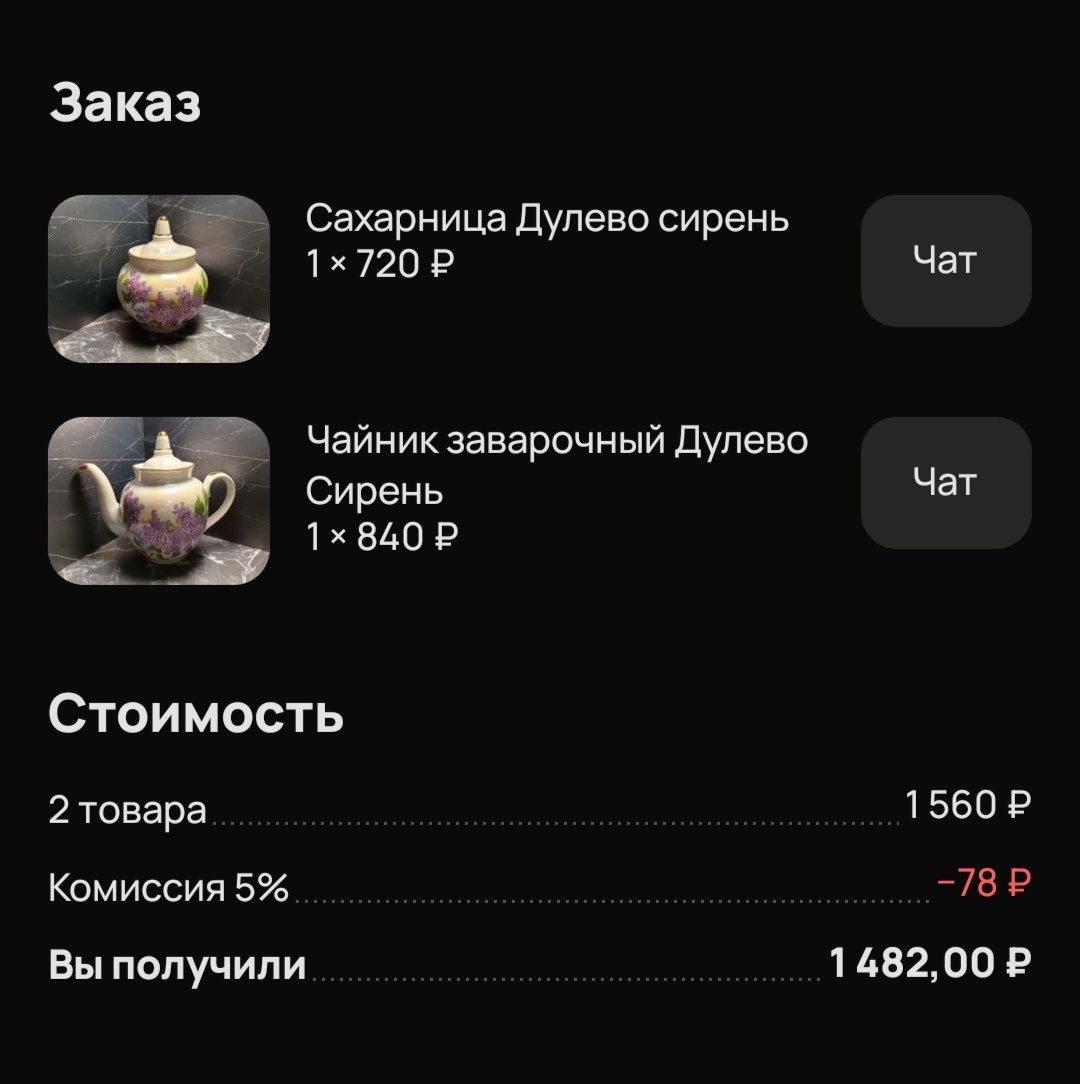Image resolution: width=1080 pixels, height=1084 pixels.
Task: Open the Сахарница Дулево сирень item thumbnail
Action: click(159, 279)
